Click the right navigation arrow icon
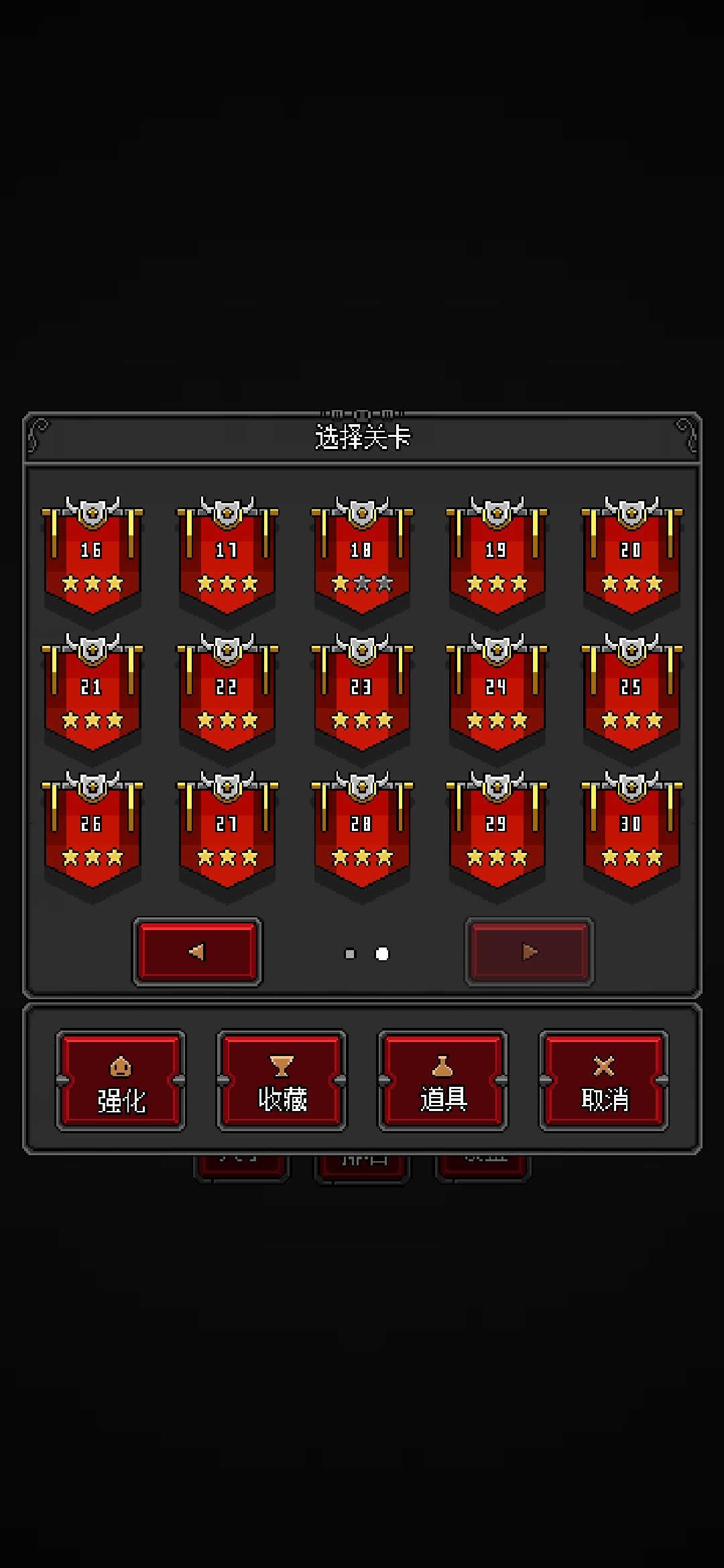Screen dimensions: 724x1568 [529, 952]
